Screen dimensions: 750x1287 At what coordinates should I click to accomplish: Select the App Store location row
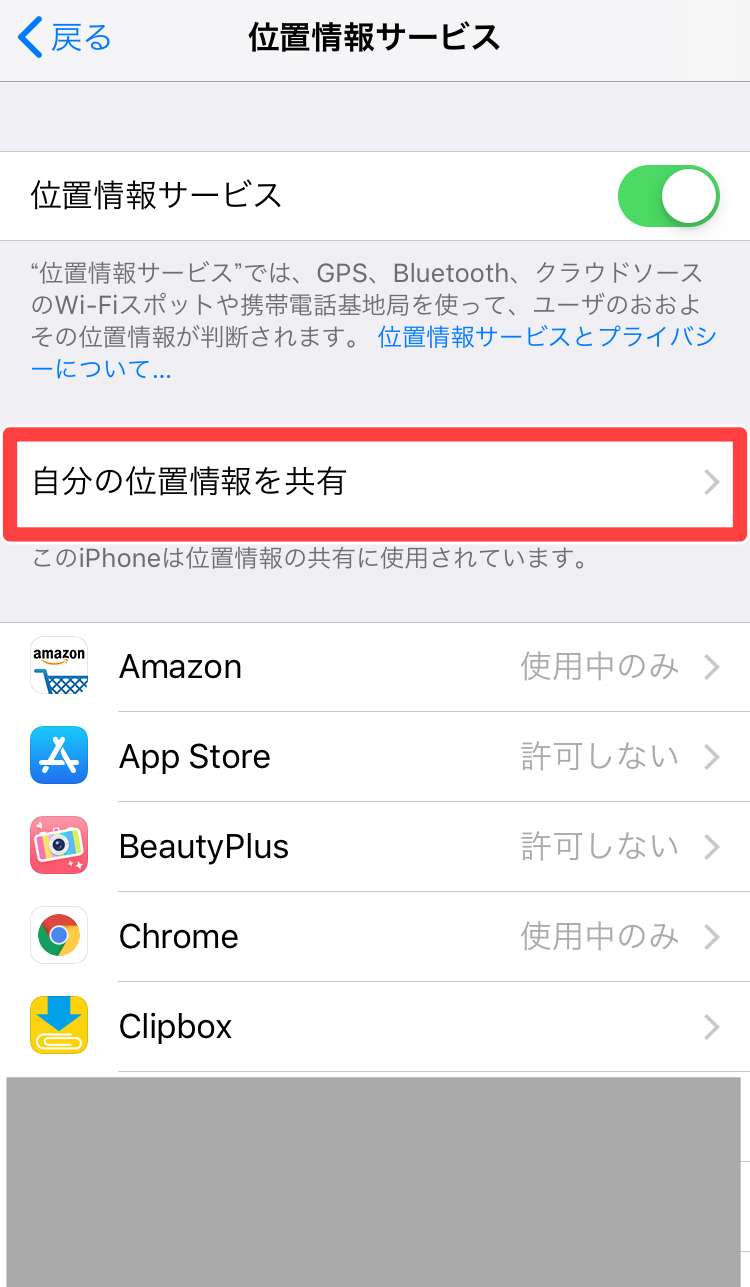pos(375,757)
